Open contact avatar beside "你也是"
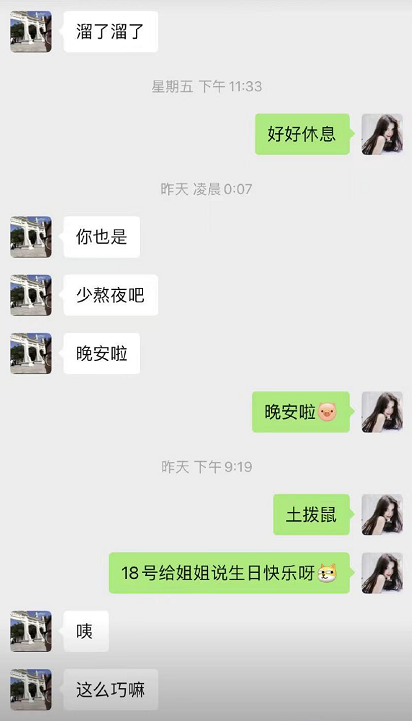The height and width of the screenshot is (721, 412). pos(31,237)
